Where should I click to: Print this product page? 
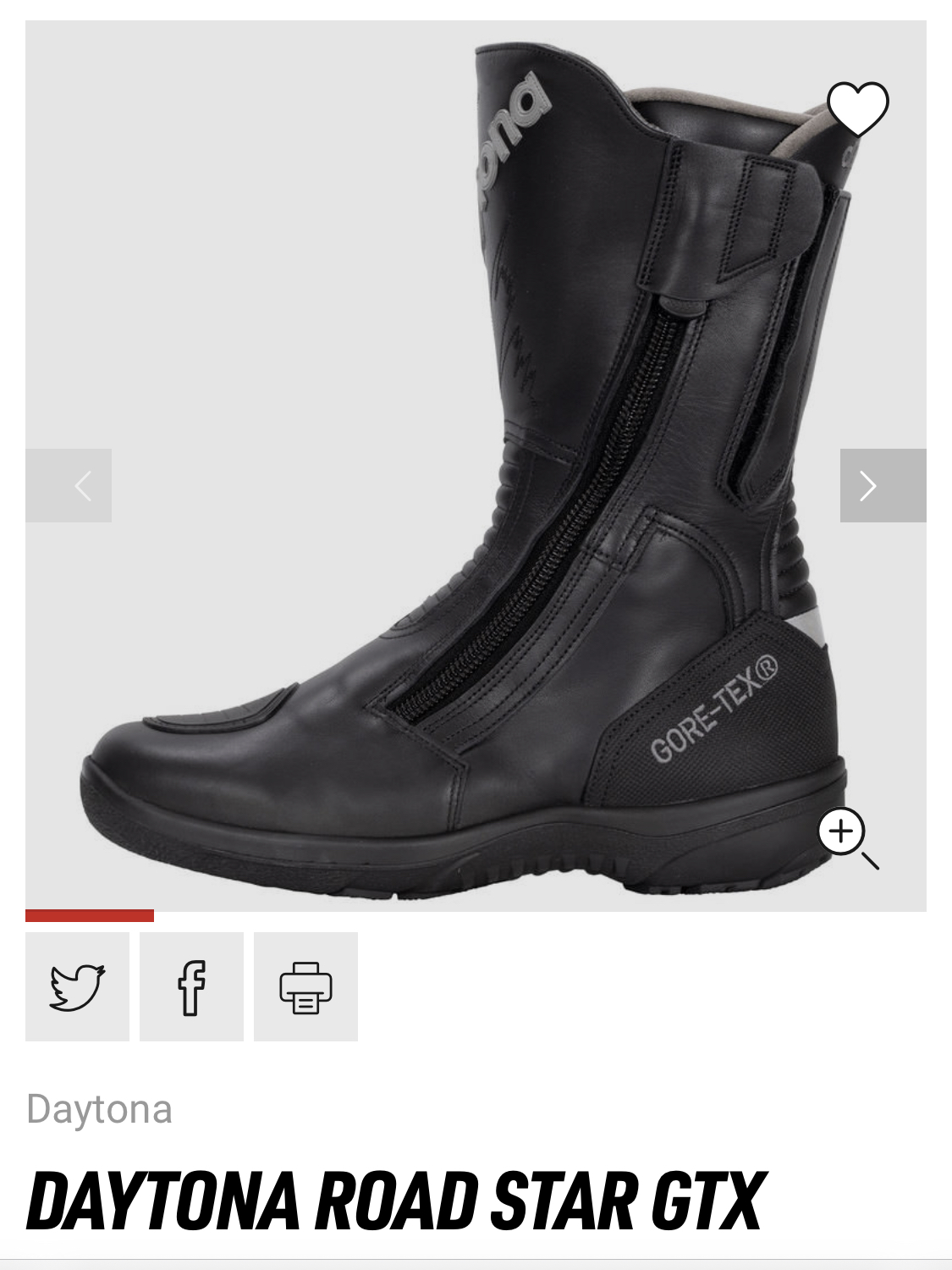(305, 987)
